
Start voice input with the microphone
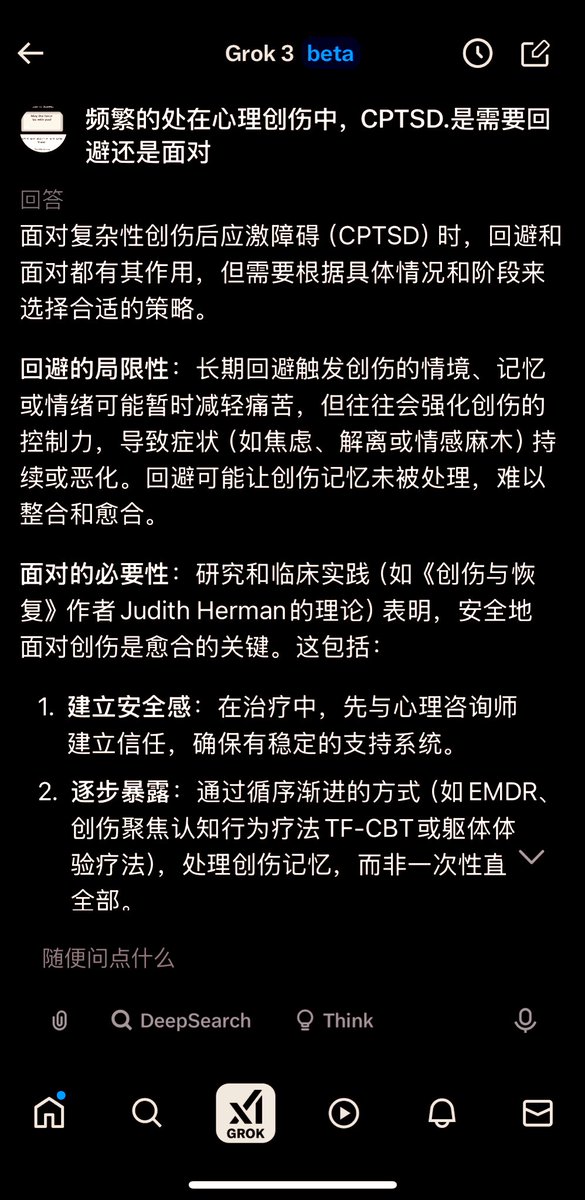click(525, 1021)
